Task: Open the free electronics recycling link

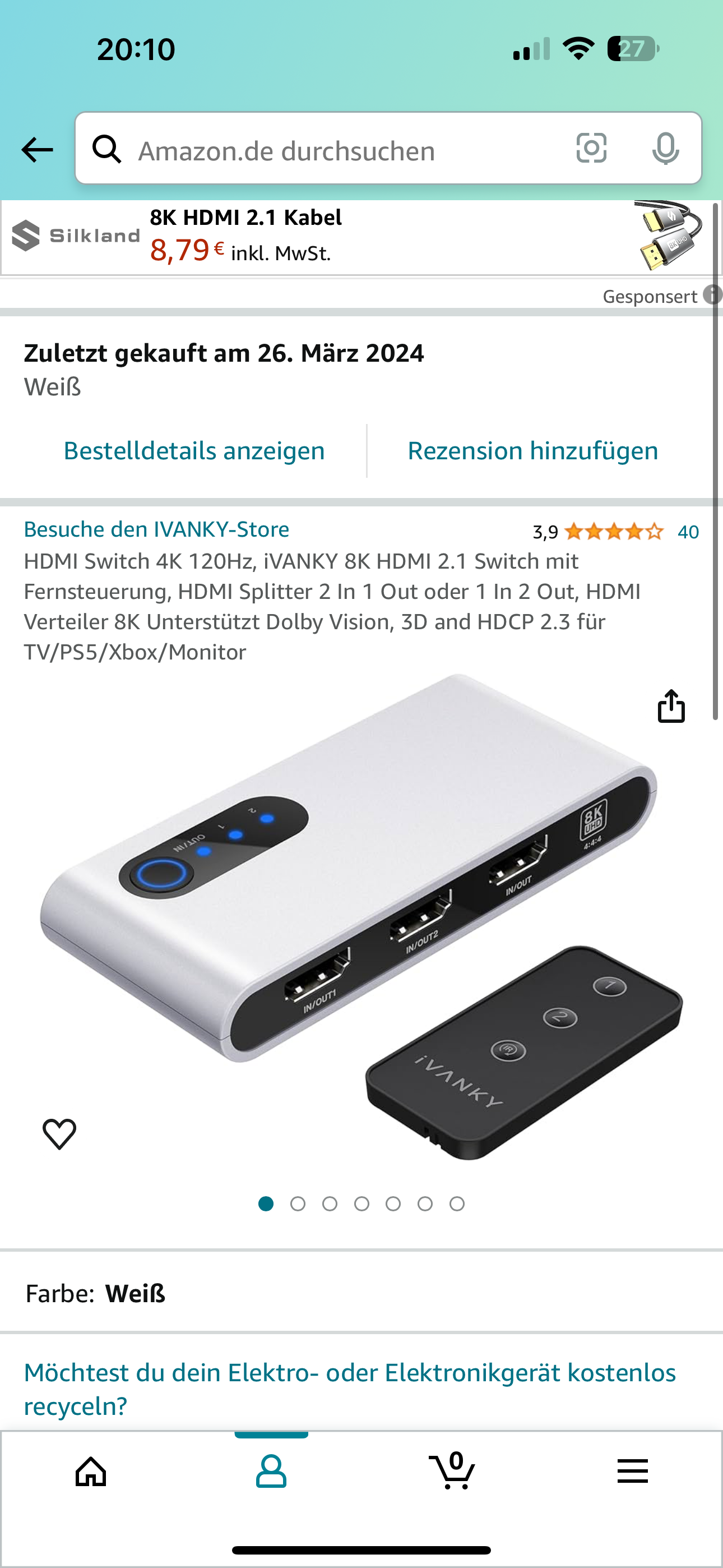Action: pos(350,1389)
